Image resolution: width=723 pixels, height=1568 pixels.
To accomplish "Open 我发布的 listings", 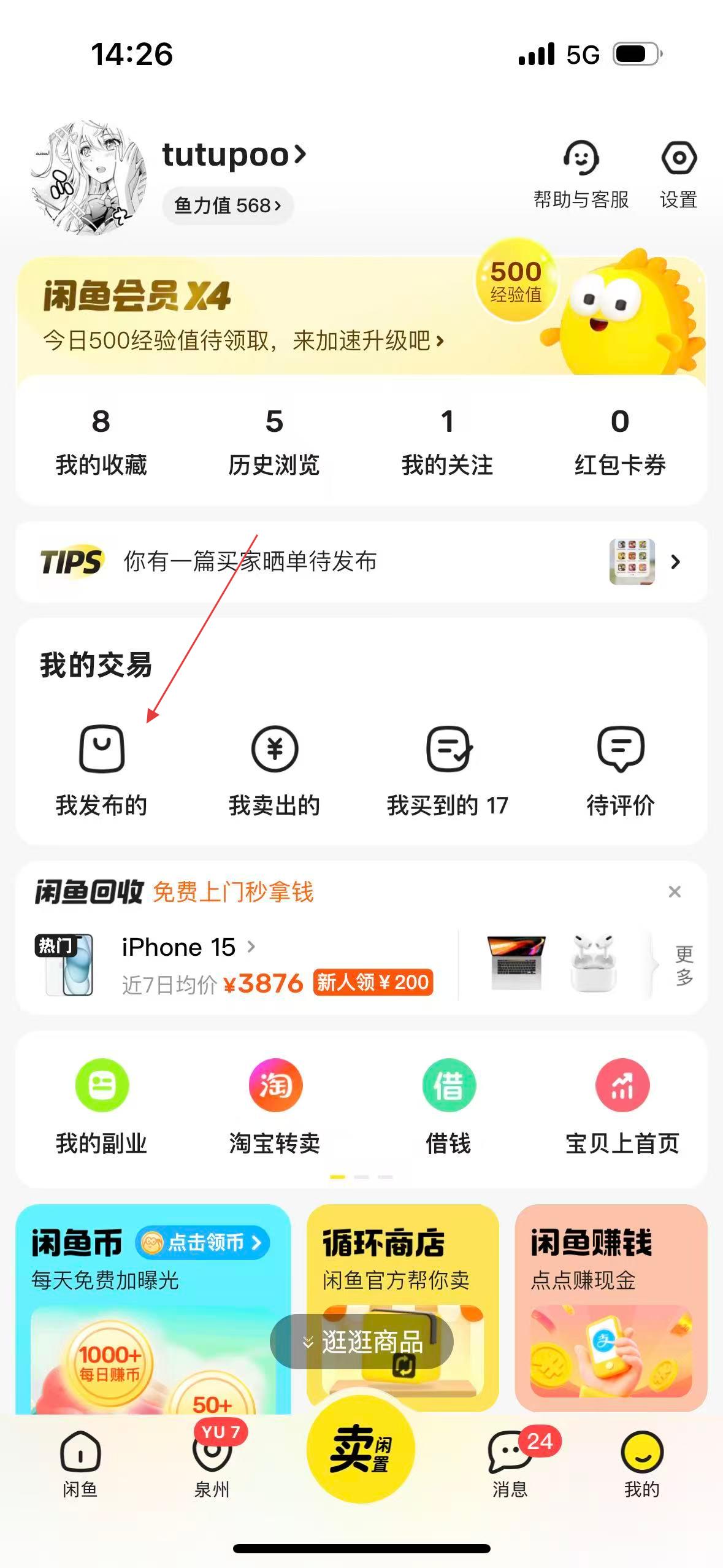I will (101, 770).
